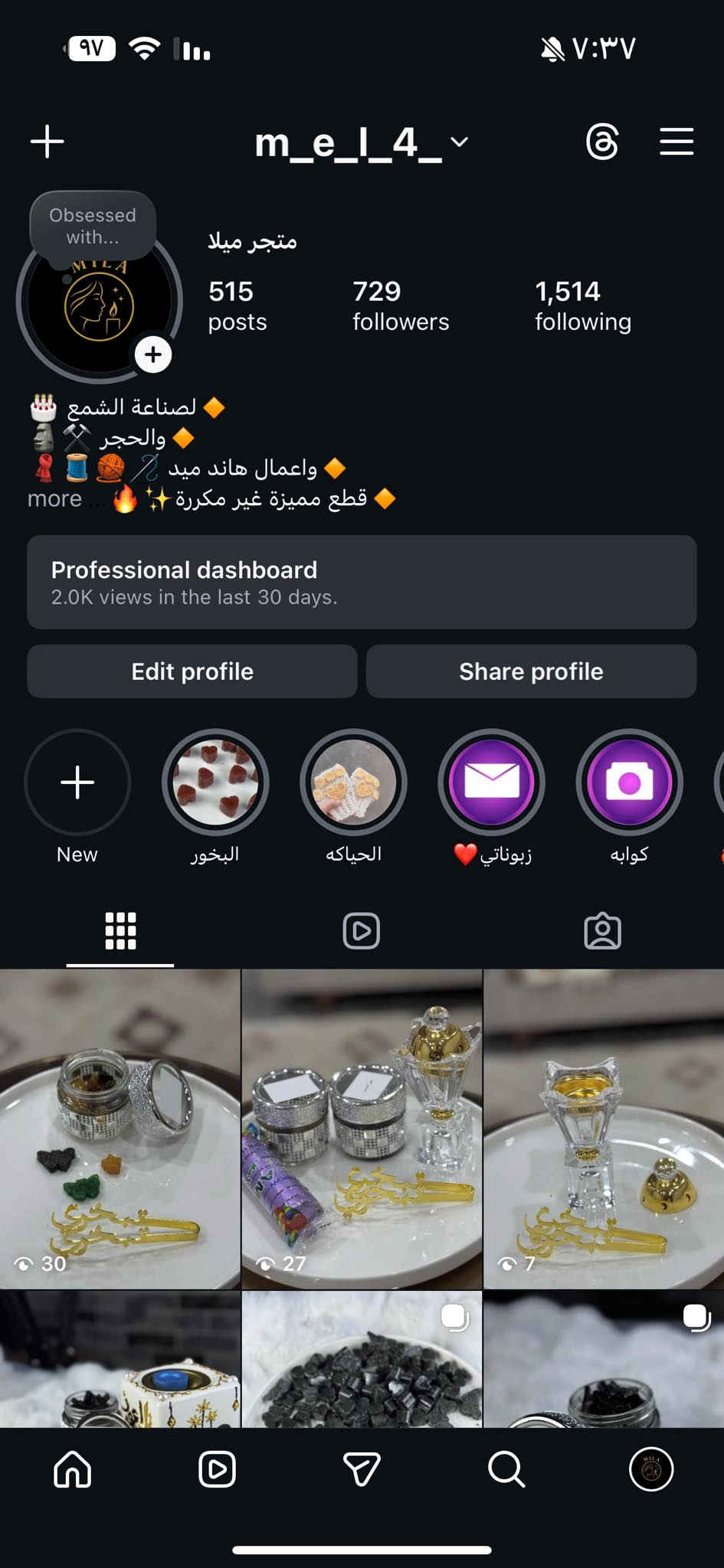This screenshot has width=724, height=1568.
Task: View the followers list
Action: tap(400, 305)
